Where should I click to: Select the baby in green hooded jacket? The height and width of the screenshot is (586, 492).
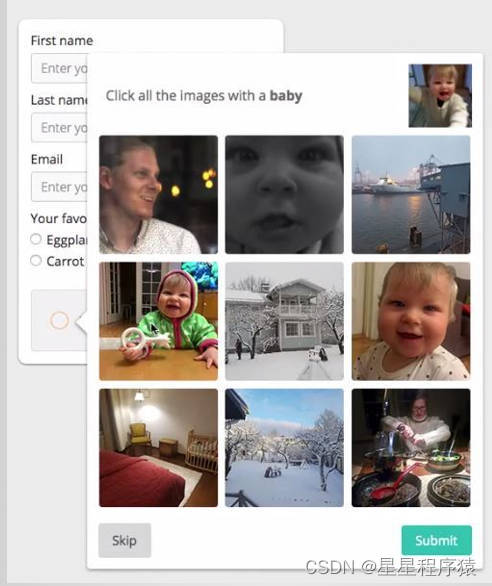tap(159, 321)
